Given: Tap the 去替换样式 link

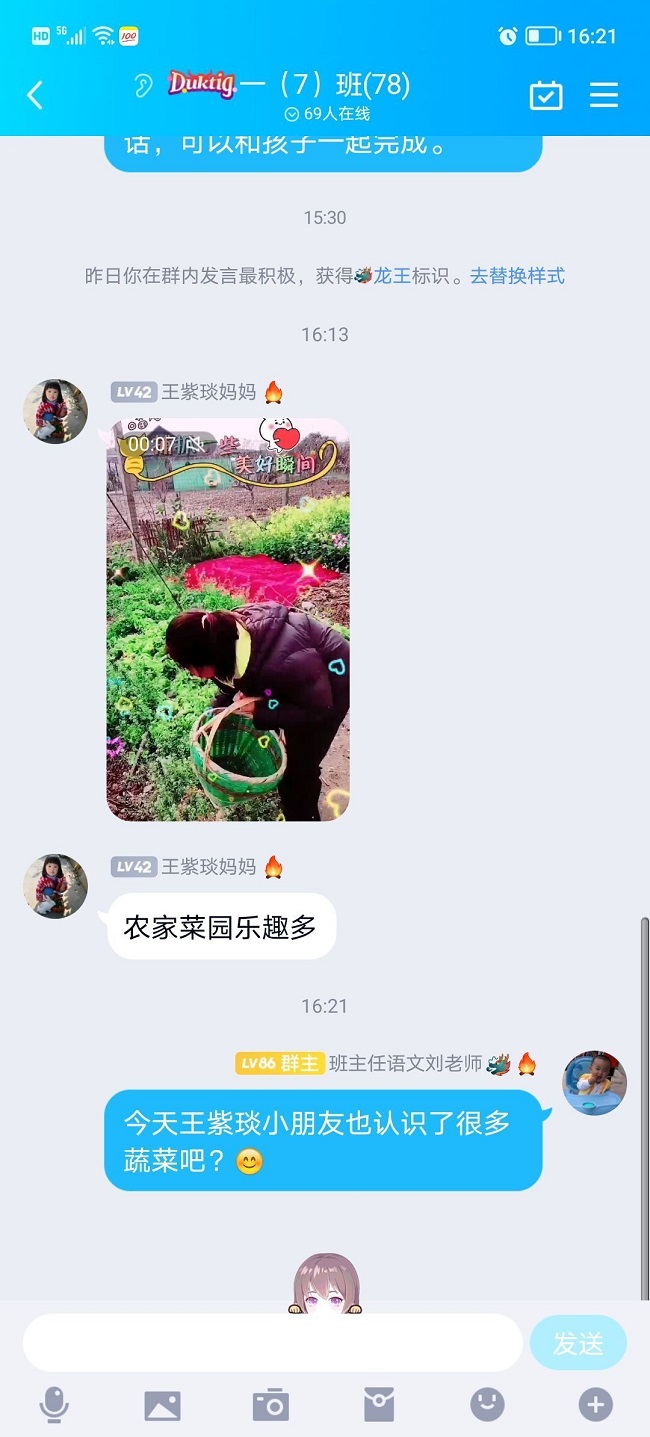Looking at the screenshot, I should coord(517,276).
